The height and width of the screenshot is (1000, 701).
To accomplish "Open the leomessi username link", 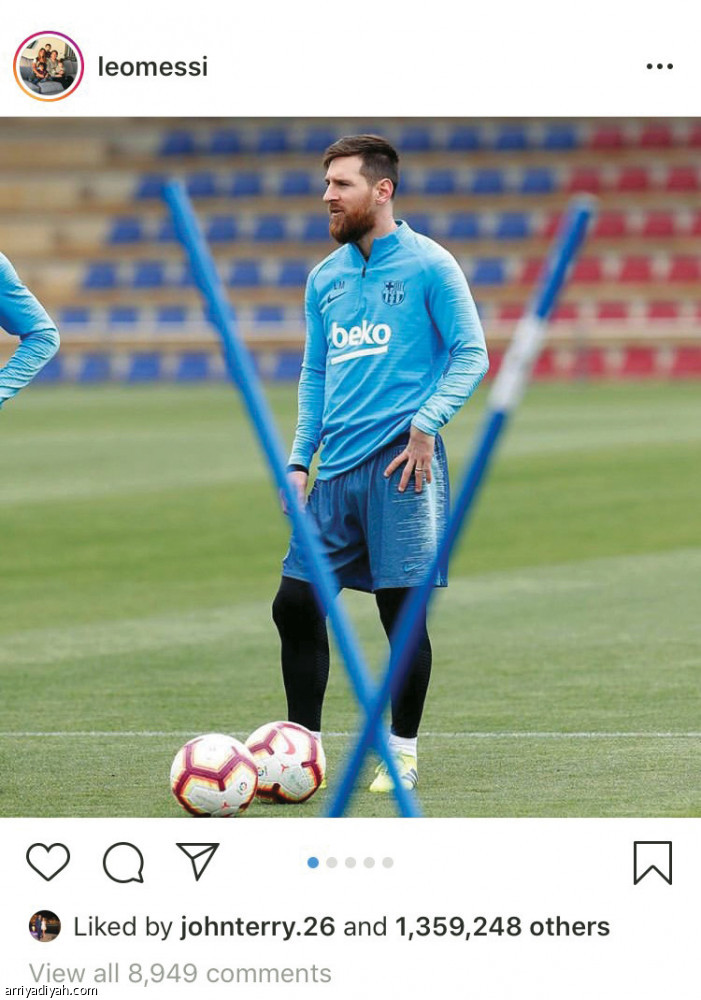I will click(153, 67).
